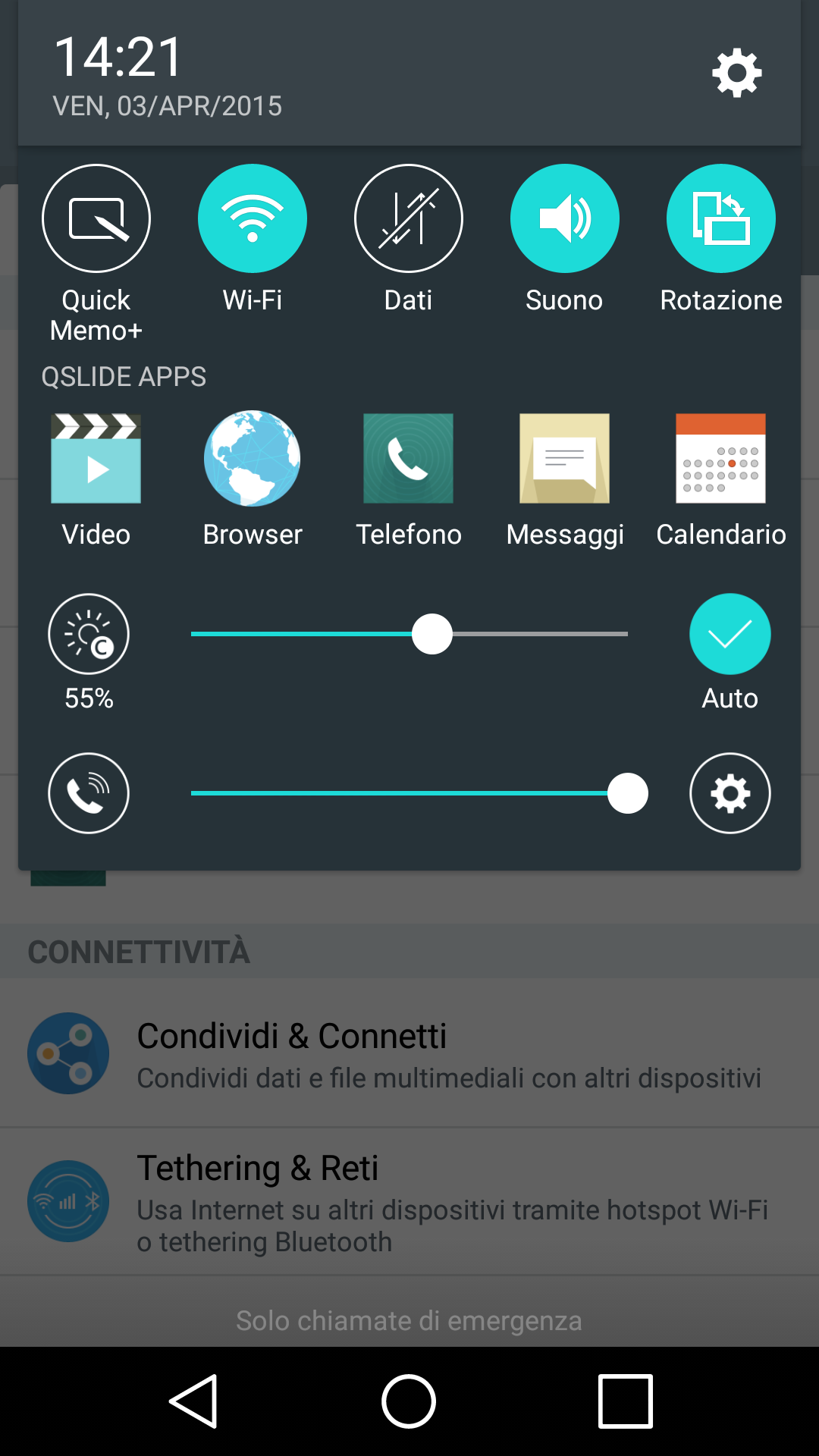Open volume settings gear beside the slider
Viewport: 819px width, 1456px height.
tap(730, 793)
